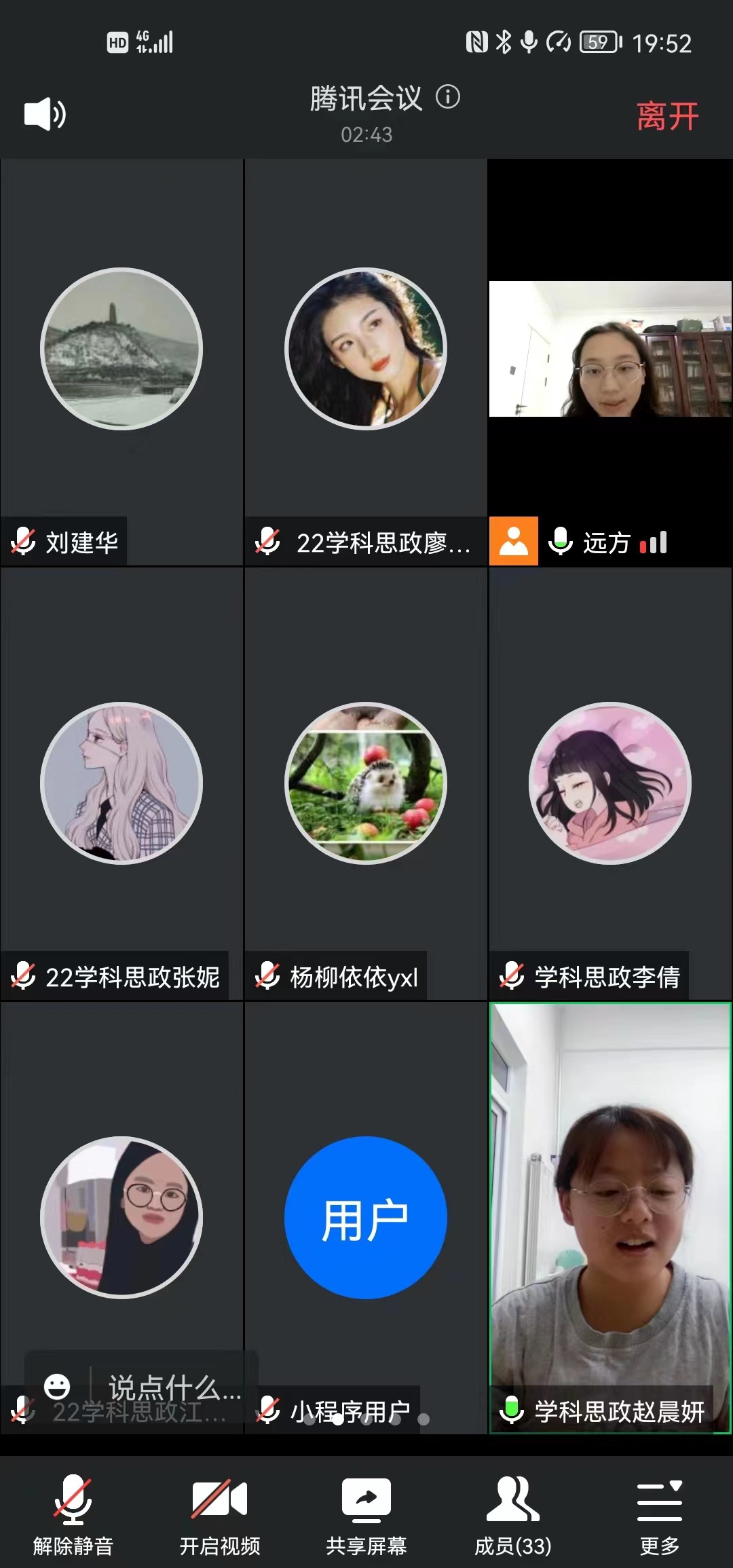The width and height of the screenshot is (733, 1568).
Task: Open the 说点什么 chat input
Action: (x=174, y=1387)
